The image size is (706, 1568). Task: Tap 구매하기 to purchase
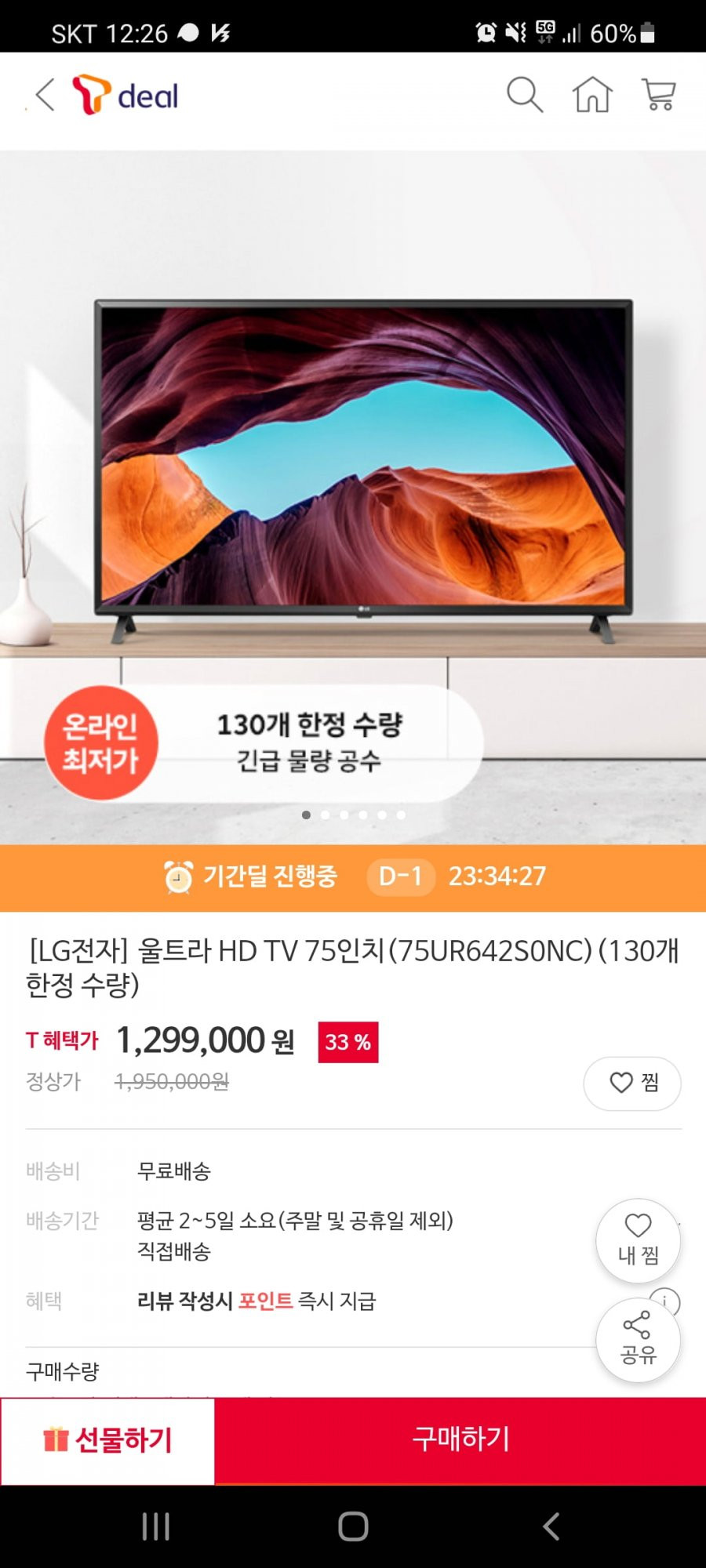pyautogui.click(x=460, y=1440)
